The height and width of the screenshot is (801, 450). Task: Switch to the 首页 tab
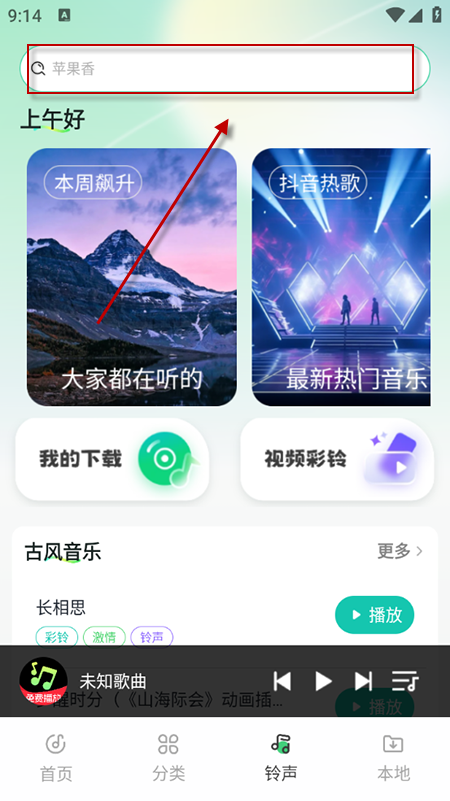pyautogui.click(x=56, y=758)
